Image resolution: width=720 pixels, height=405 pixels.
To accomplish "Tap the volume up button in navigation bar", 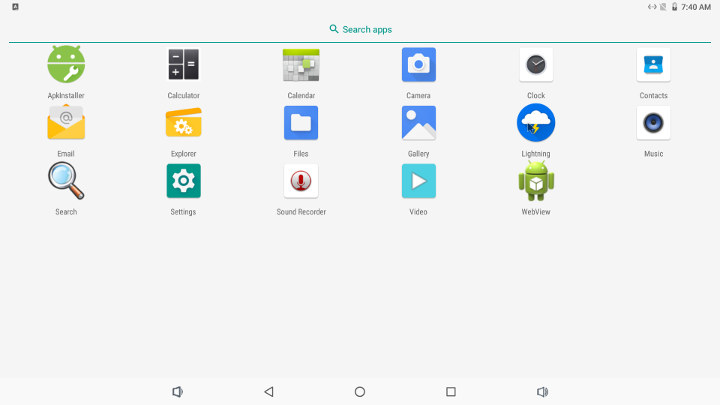I will pos(542,392).
